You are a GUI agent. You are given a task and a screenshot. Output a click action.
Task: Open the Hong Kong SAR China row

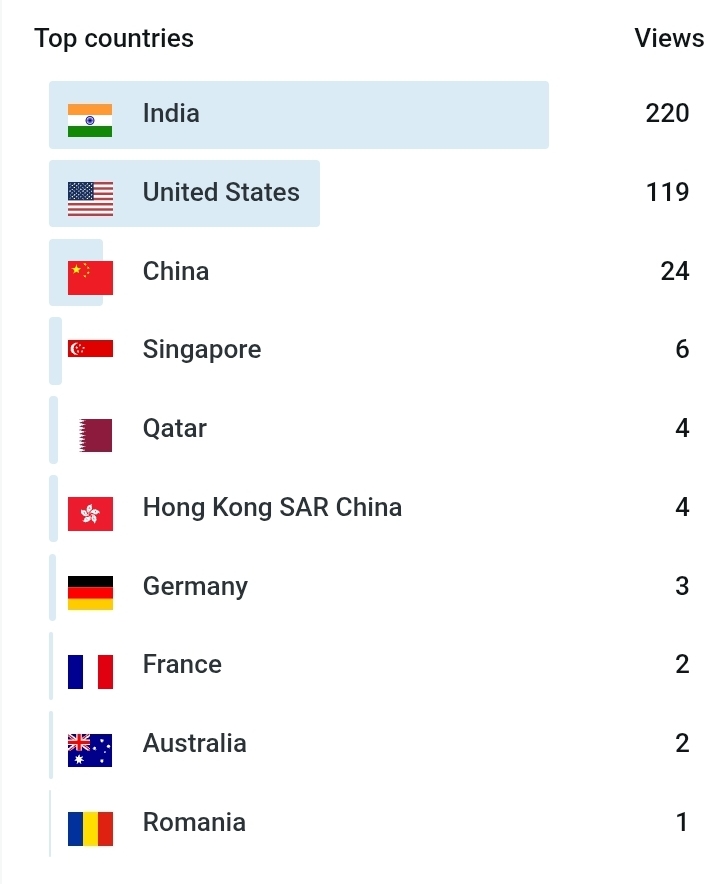(369, 509)
